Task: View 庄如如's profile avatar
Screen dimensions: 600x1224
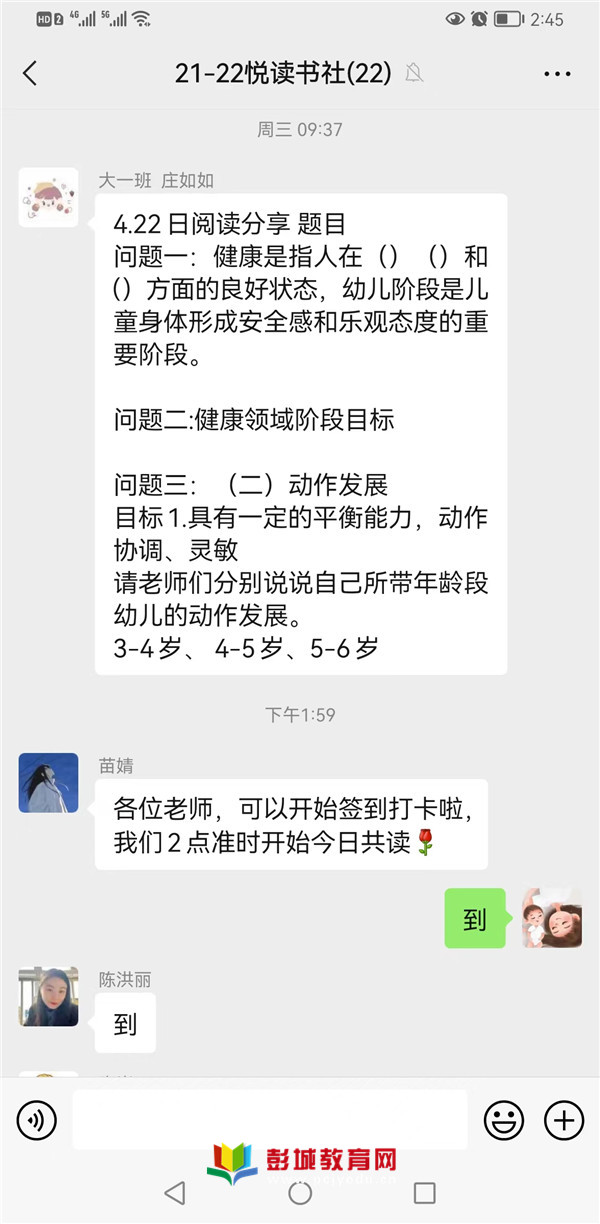Action: point(48,198)
